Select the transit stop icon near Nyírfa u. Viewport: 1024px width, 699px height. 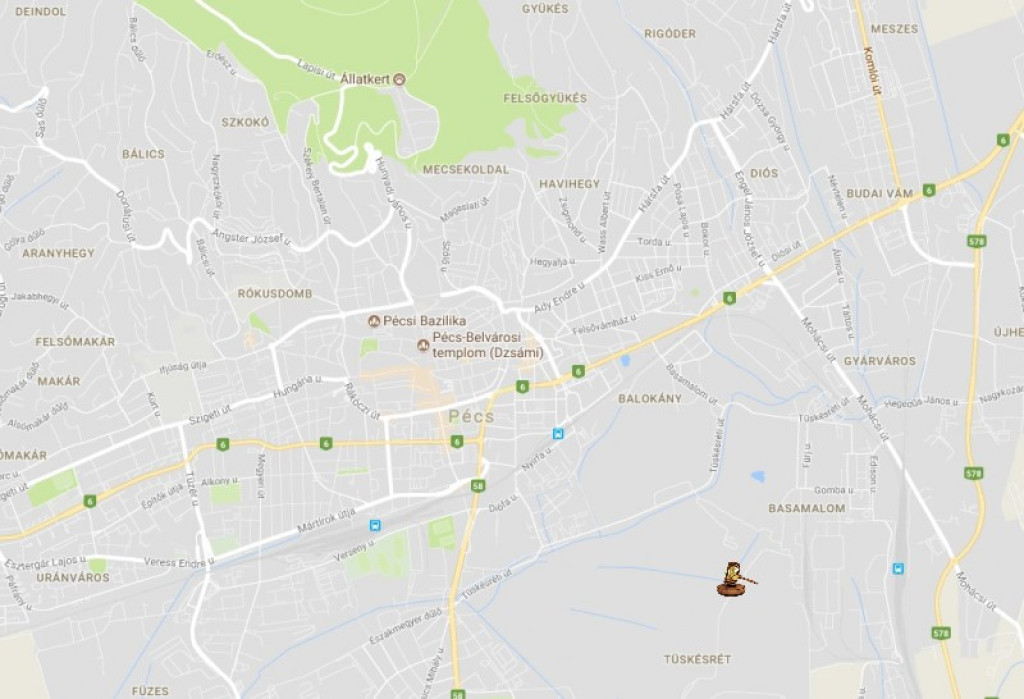pyautogui.click(x=558, y=434)
